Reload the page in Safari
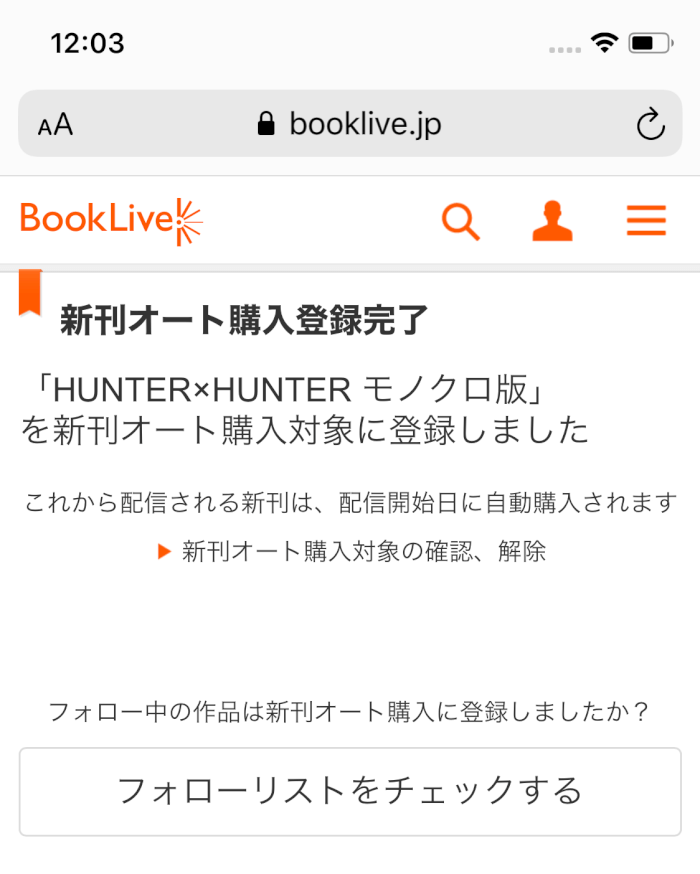Image resolution: width=700 pixels, height=874 pixels. click(x=650, y=125)
